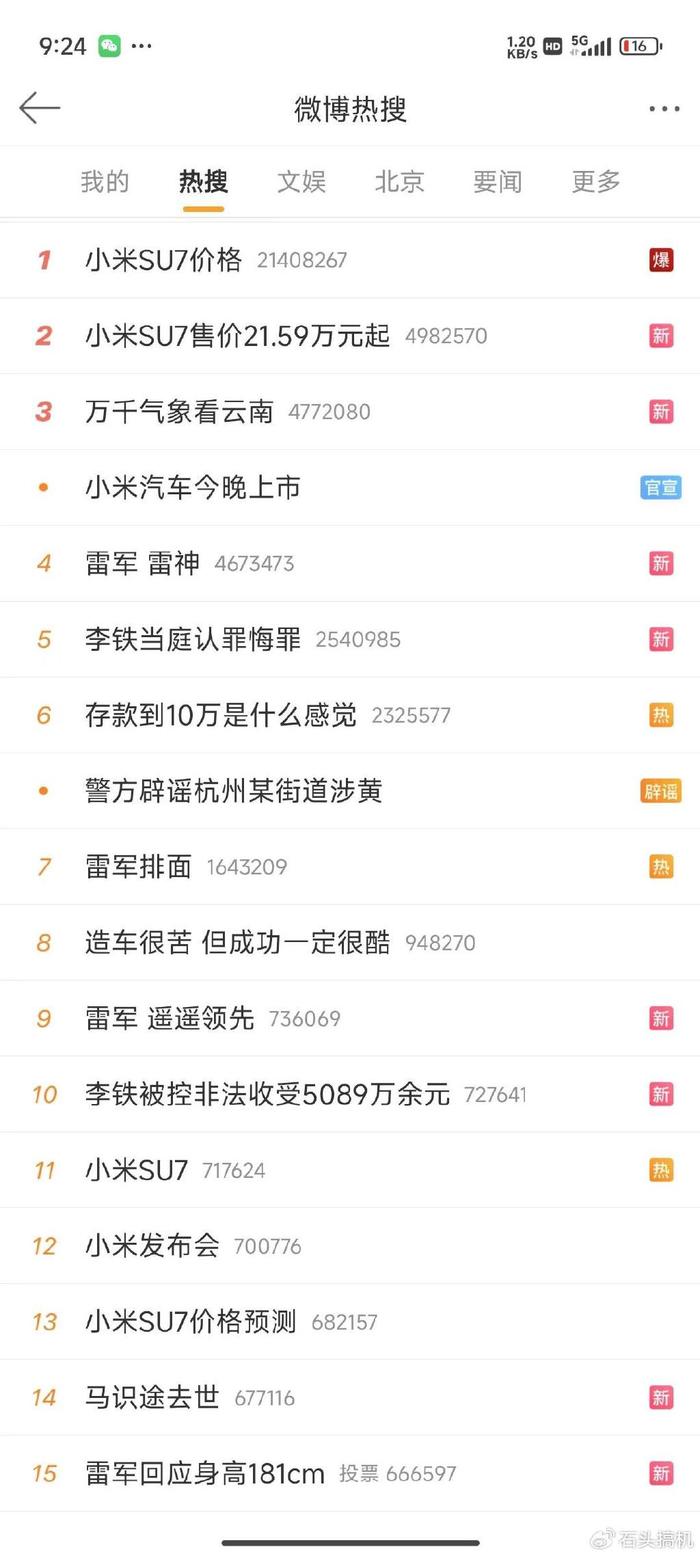Open the 小米汽车今晚上市 announcement

pos(350,488)
